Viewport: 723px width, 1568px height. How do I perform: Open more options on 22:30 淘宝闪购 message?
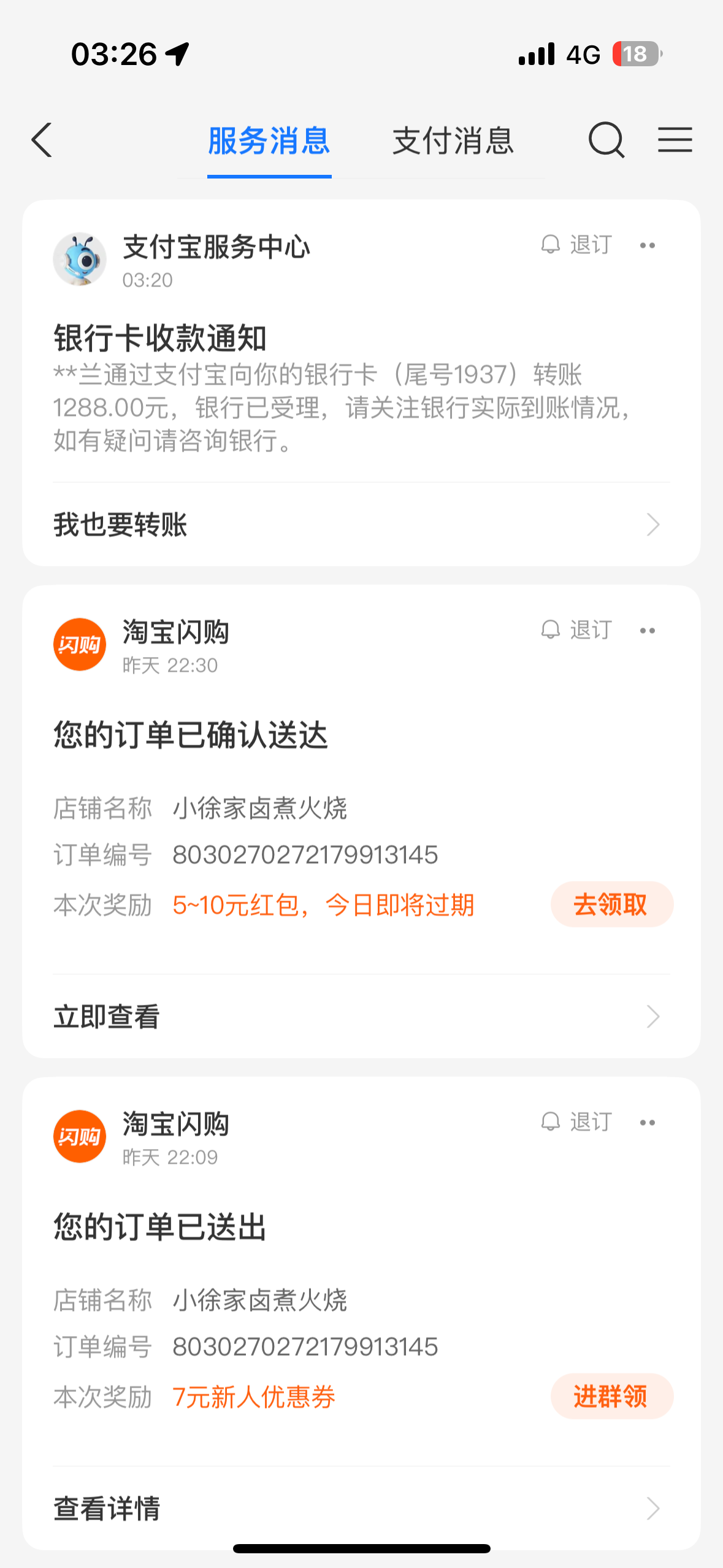pos(648,631)
